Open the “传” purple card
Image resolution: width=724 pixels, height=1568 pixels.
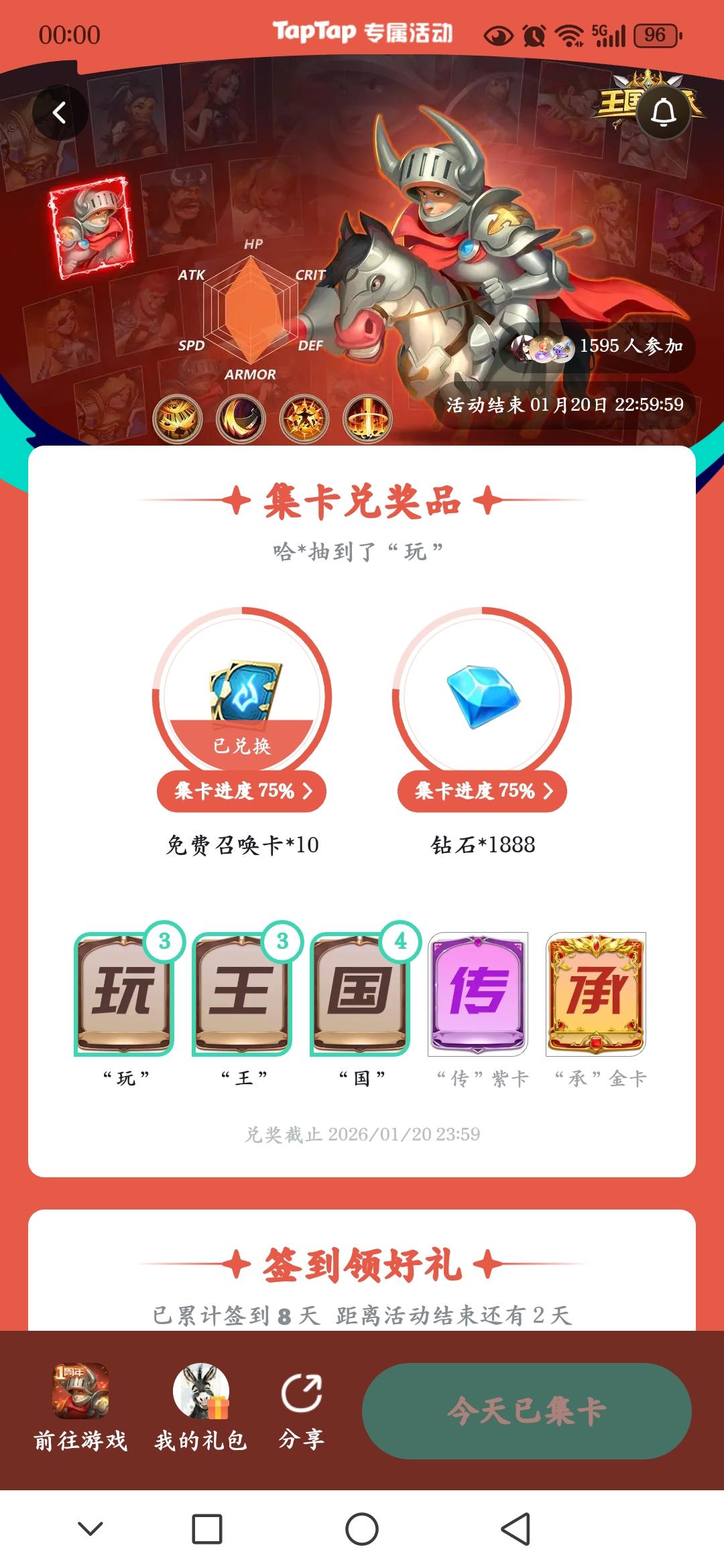tap(478, 994)
